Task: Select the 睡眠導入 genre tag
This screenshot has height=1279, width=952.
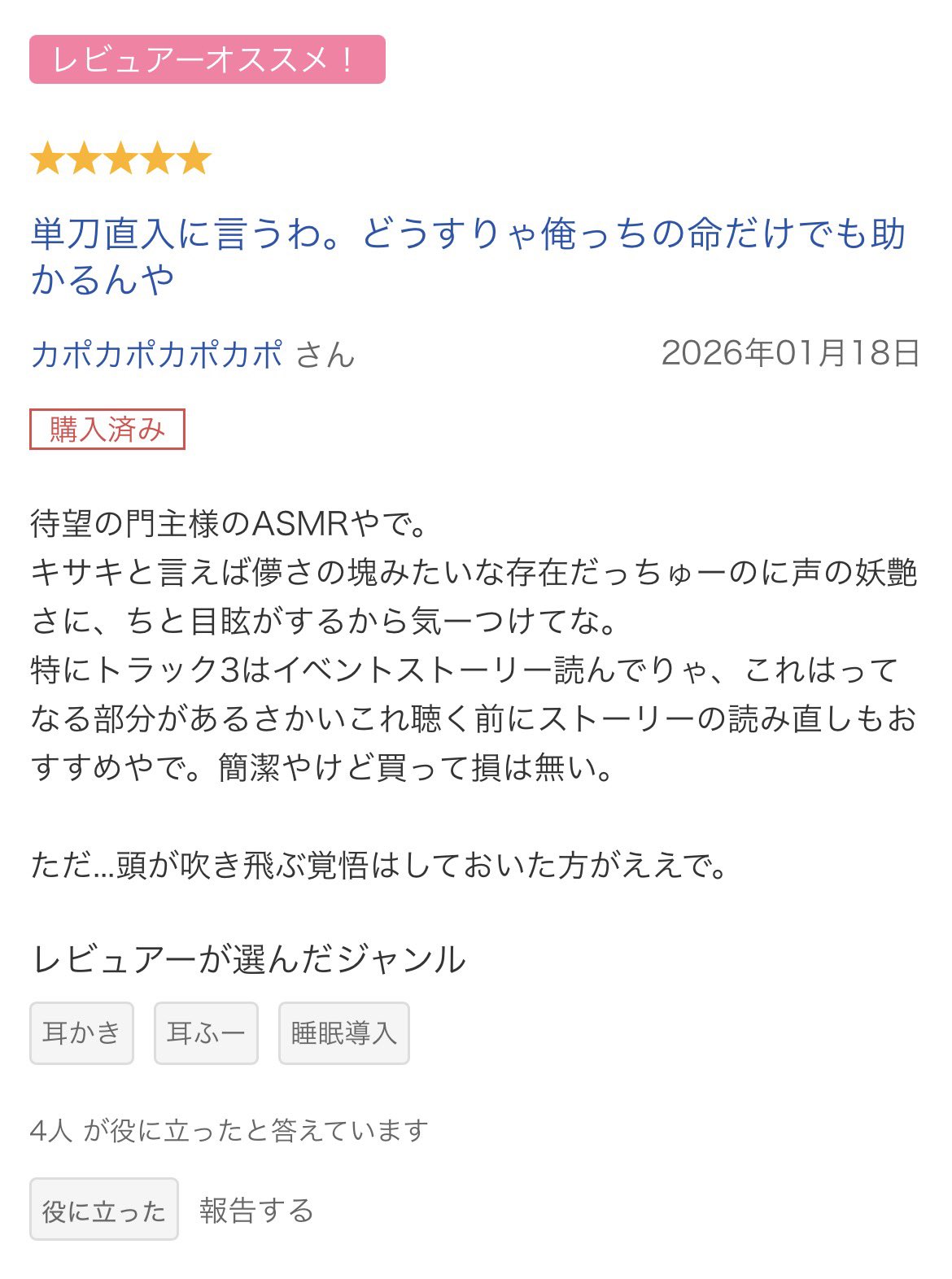Action: click(x=343, y=1032)
